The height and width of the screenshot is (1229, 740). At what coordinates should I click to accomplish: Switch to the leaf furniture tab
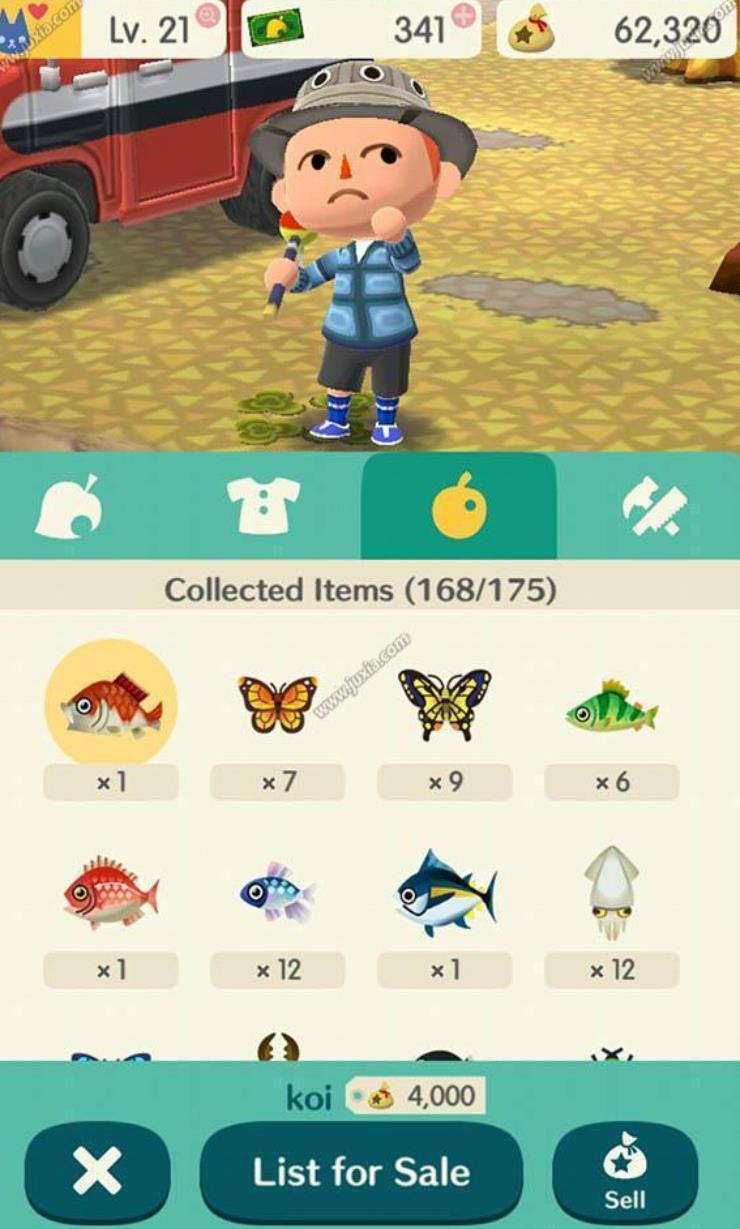point(66,506)
